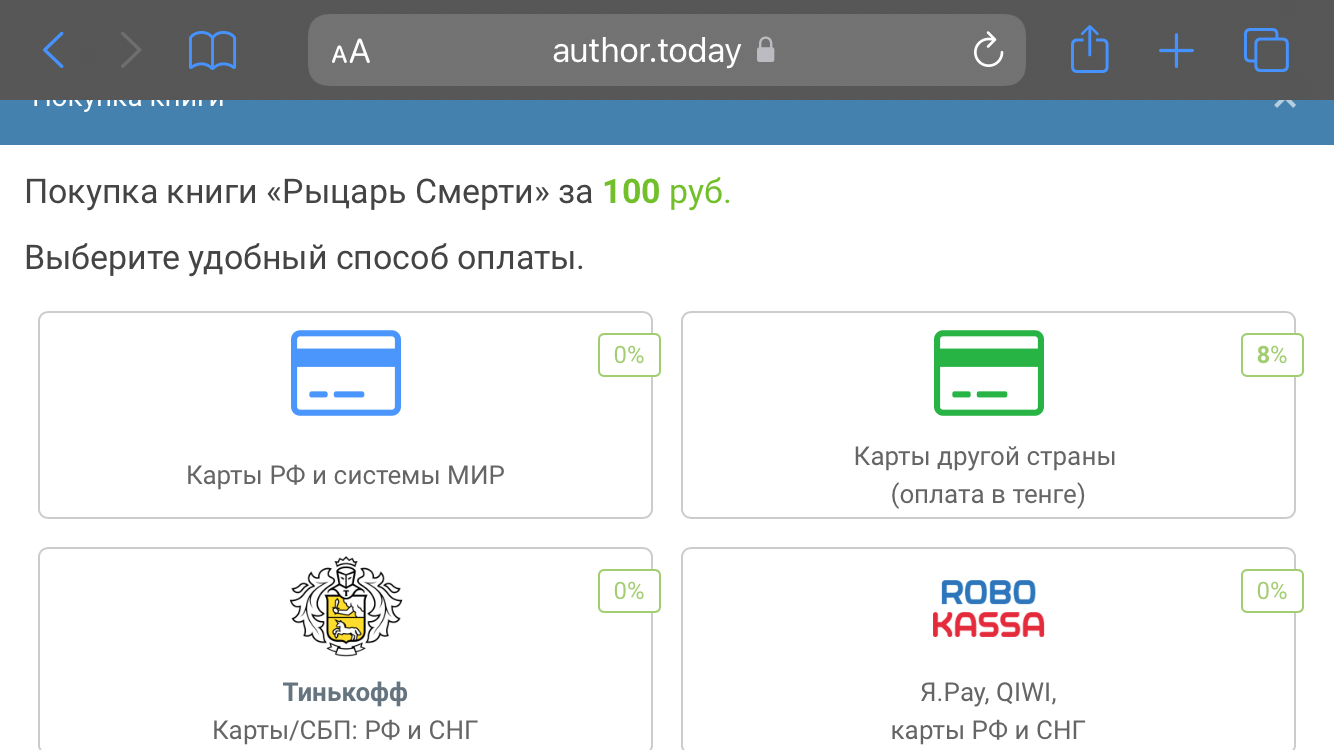Select Карты РФ и системы МИР payment
The height and width of the screenshot is (750, 1334).
[345, 415]
